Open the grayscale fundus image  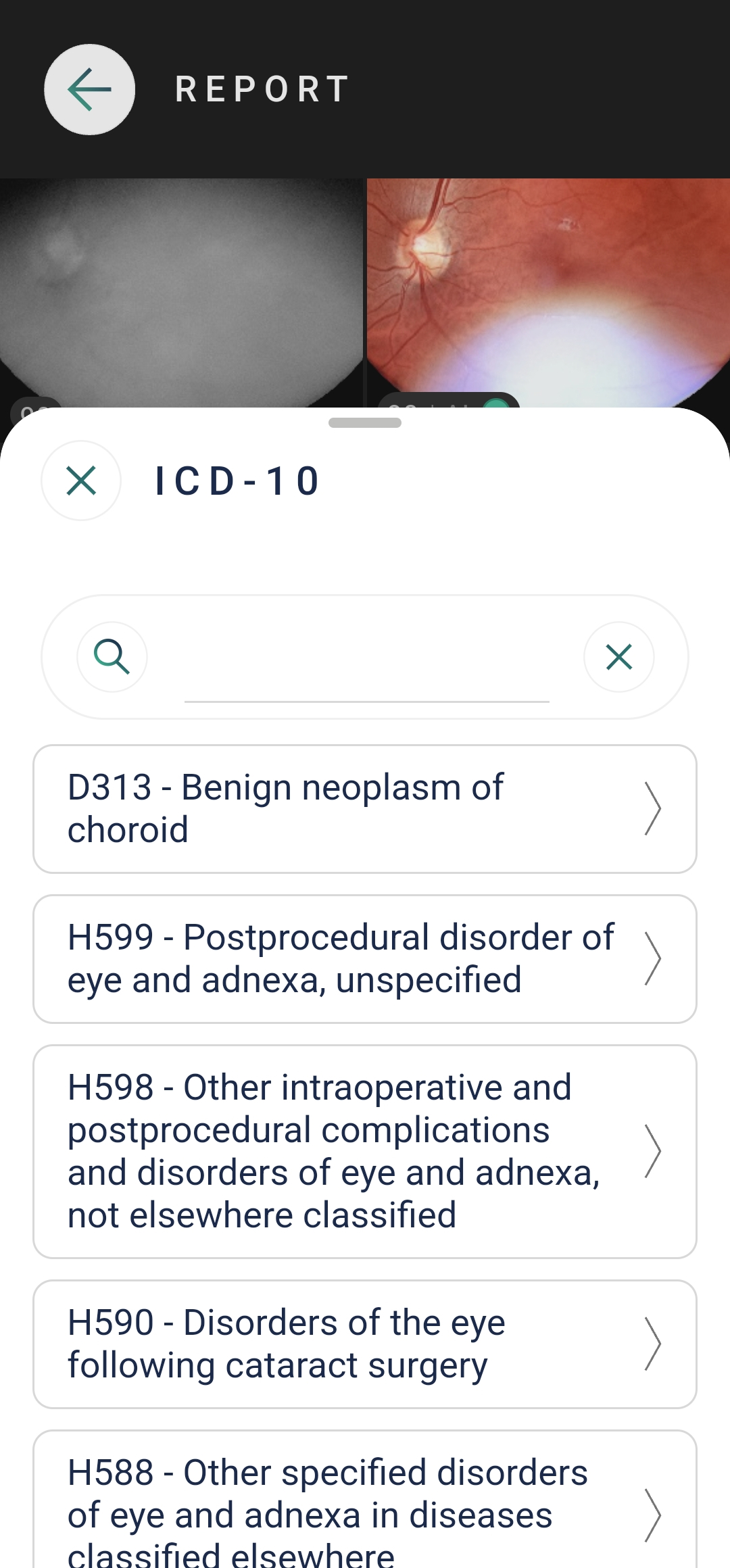[x=181, y=293]
